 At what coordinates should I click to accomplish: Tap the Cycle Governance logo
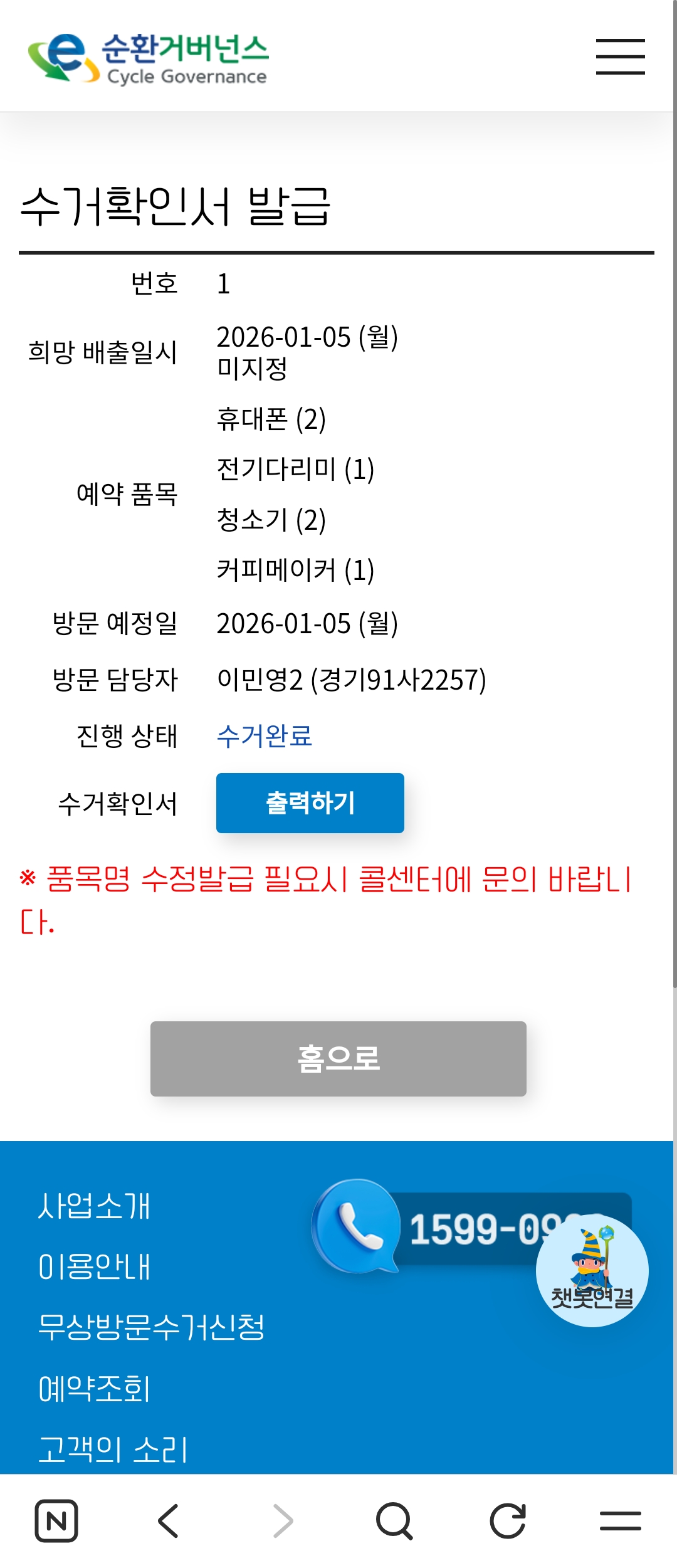[149, 58]
